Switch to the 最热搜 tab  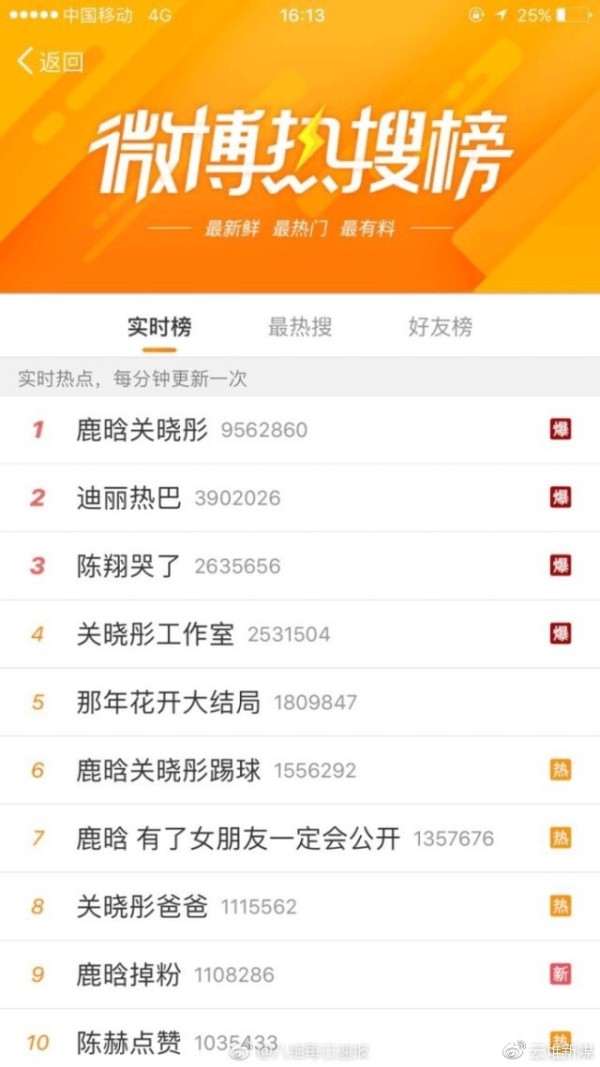tap(300, 327)
